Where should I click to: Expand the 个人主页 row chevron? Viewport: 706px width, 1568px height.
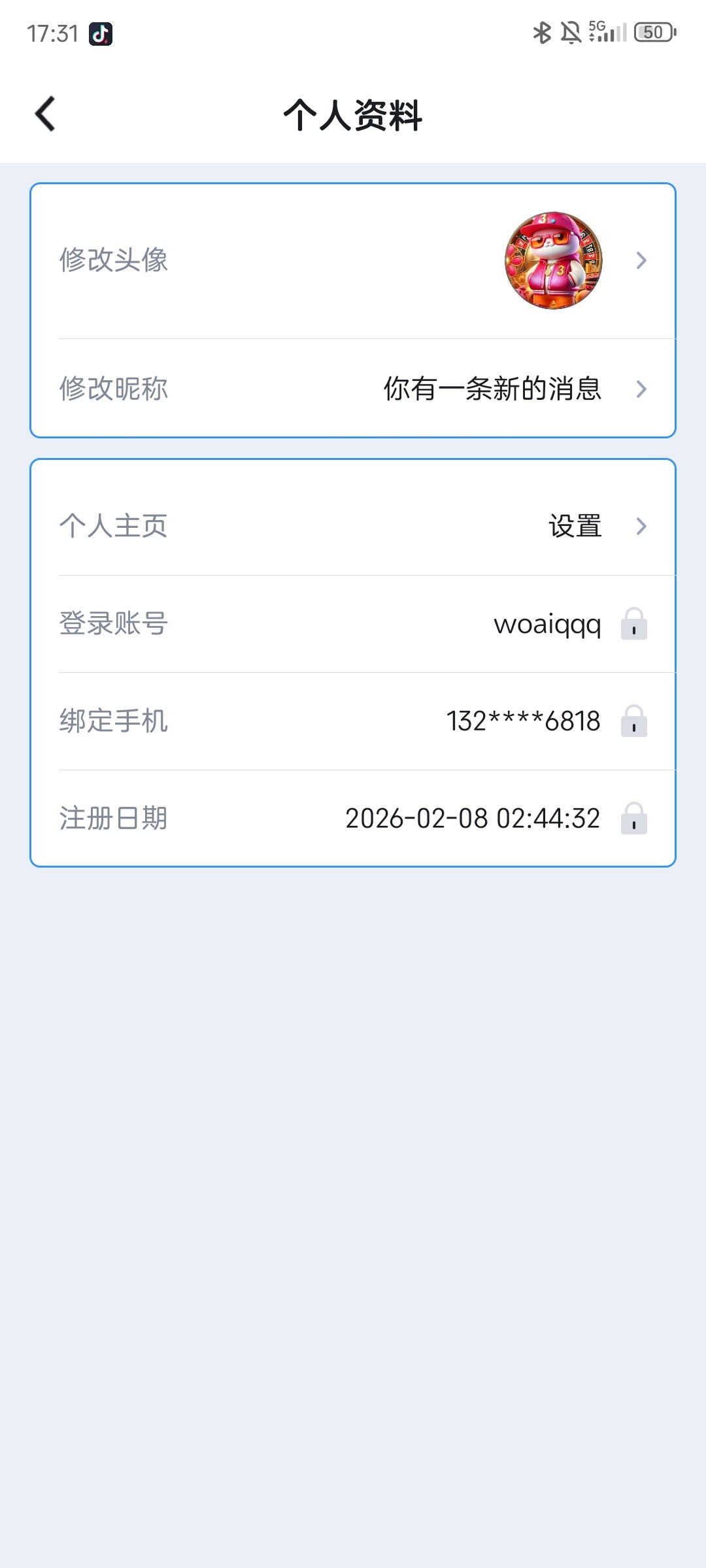tap(643, 526)
